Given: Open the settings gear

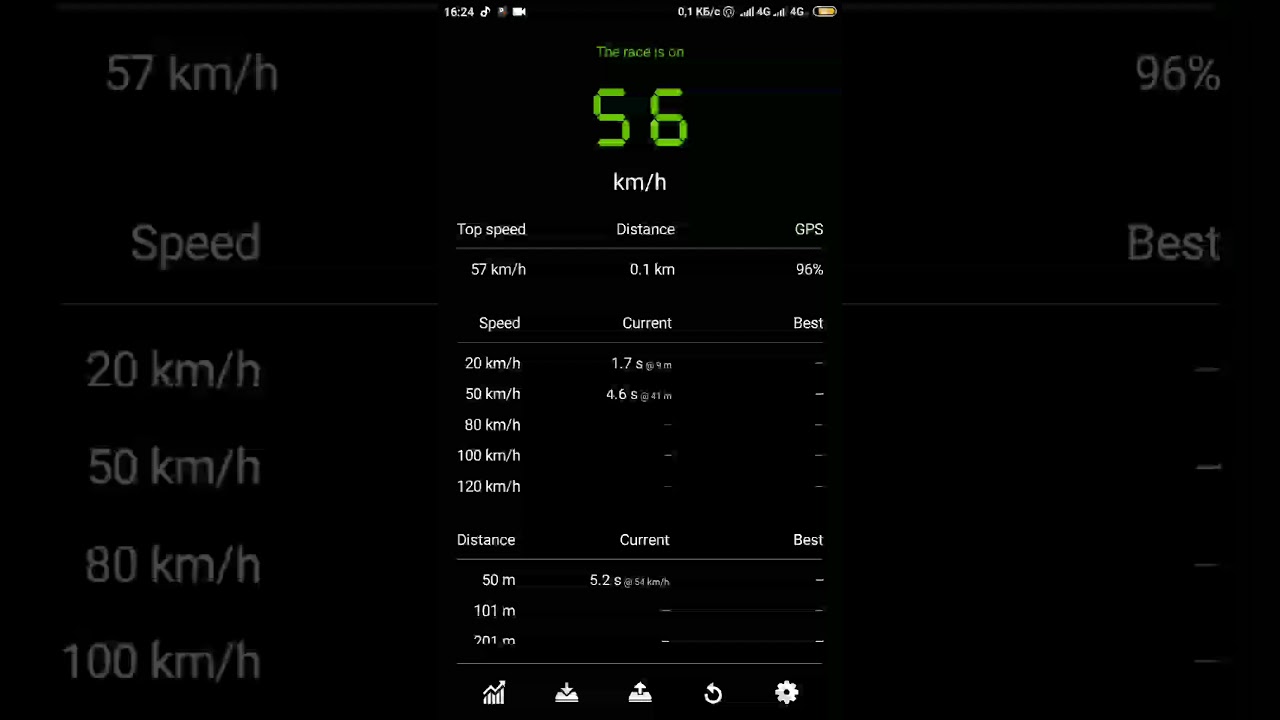Looking at the screenshot, I should point(787,692).
